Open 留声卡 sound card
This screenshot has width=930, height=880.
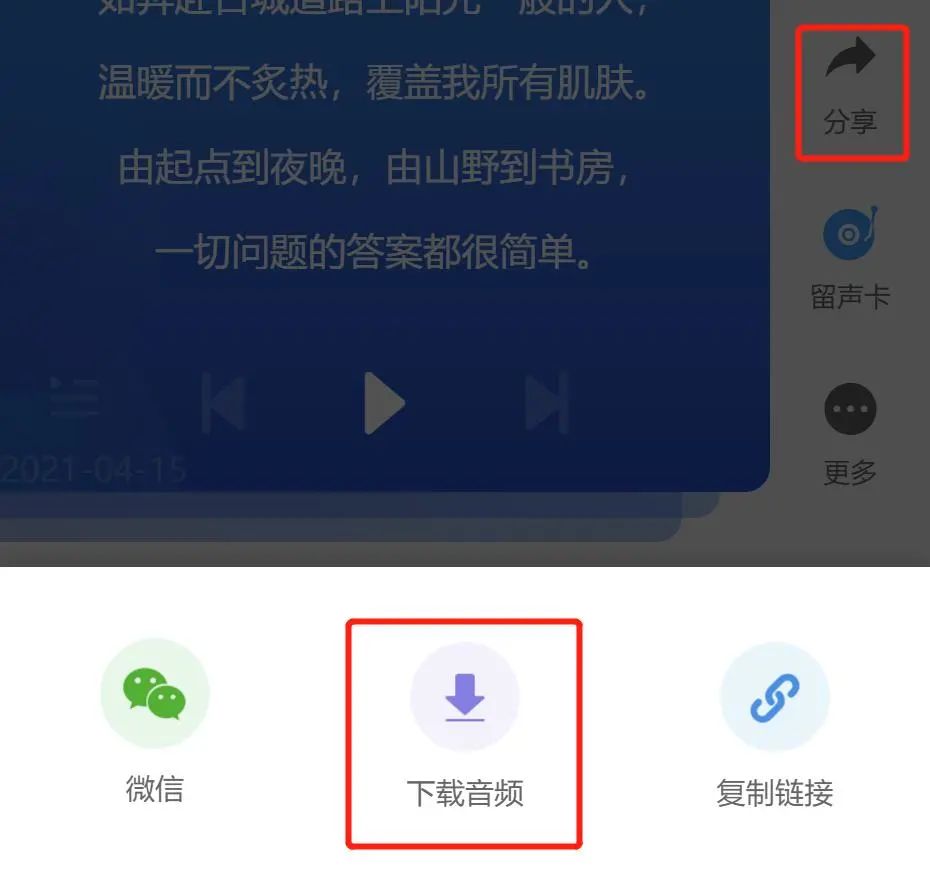point(850,234)
